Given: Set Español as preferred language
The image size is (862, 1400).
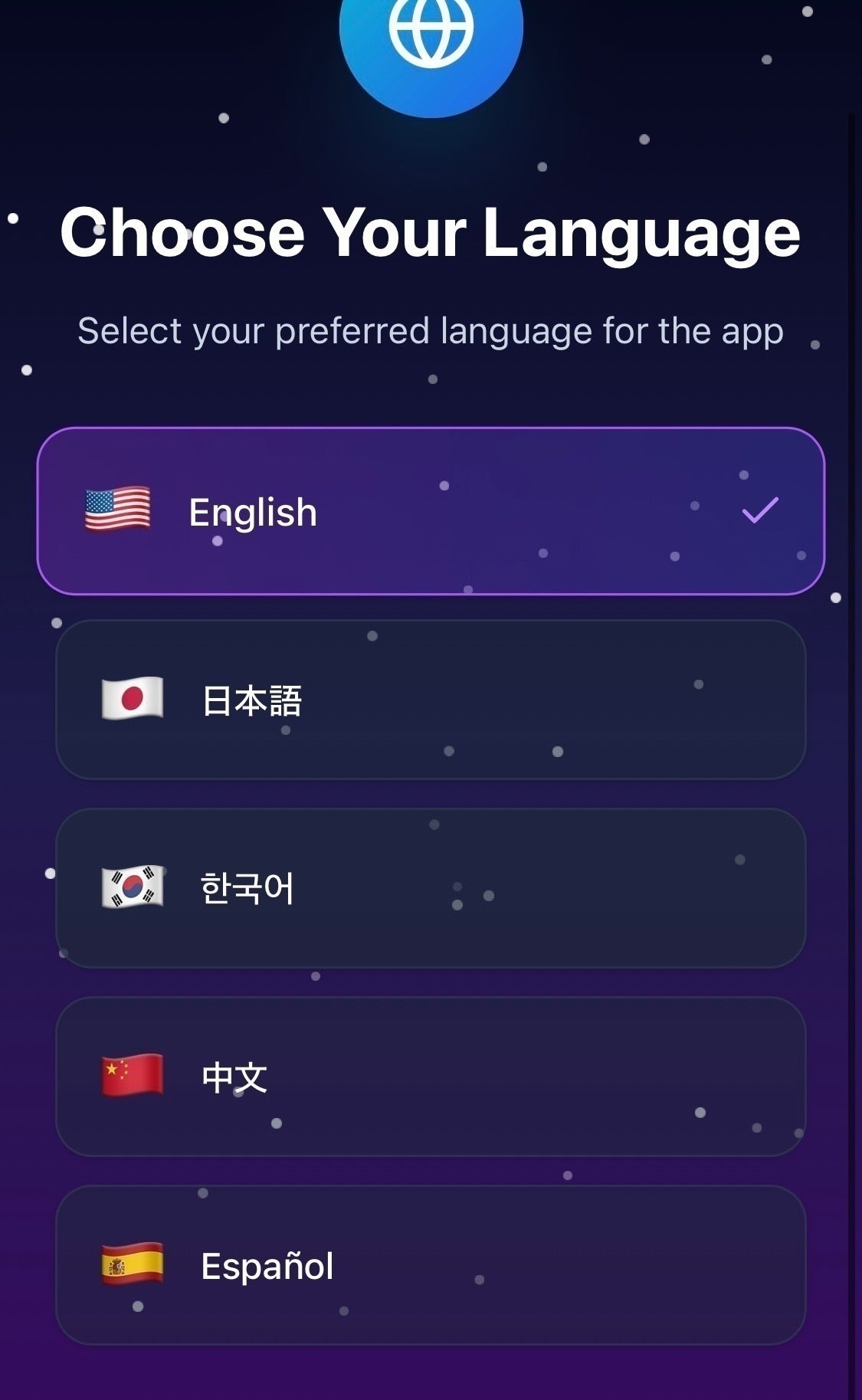Looking at the screenshot, I should coord(431,1265).
